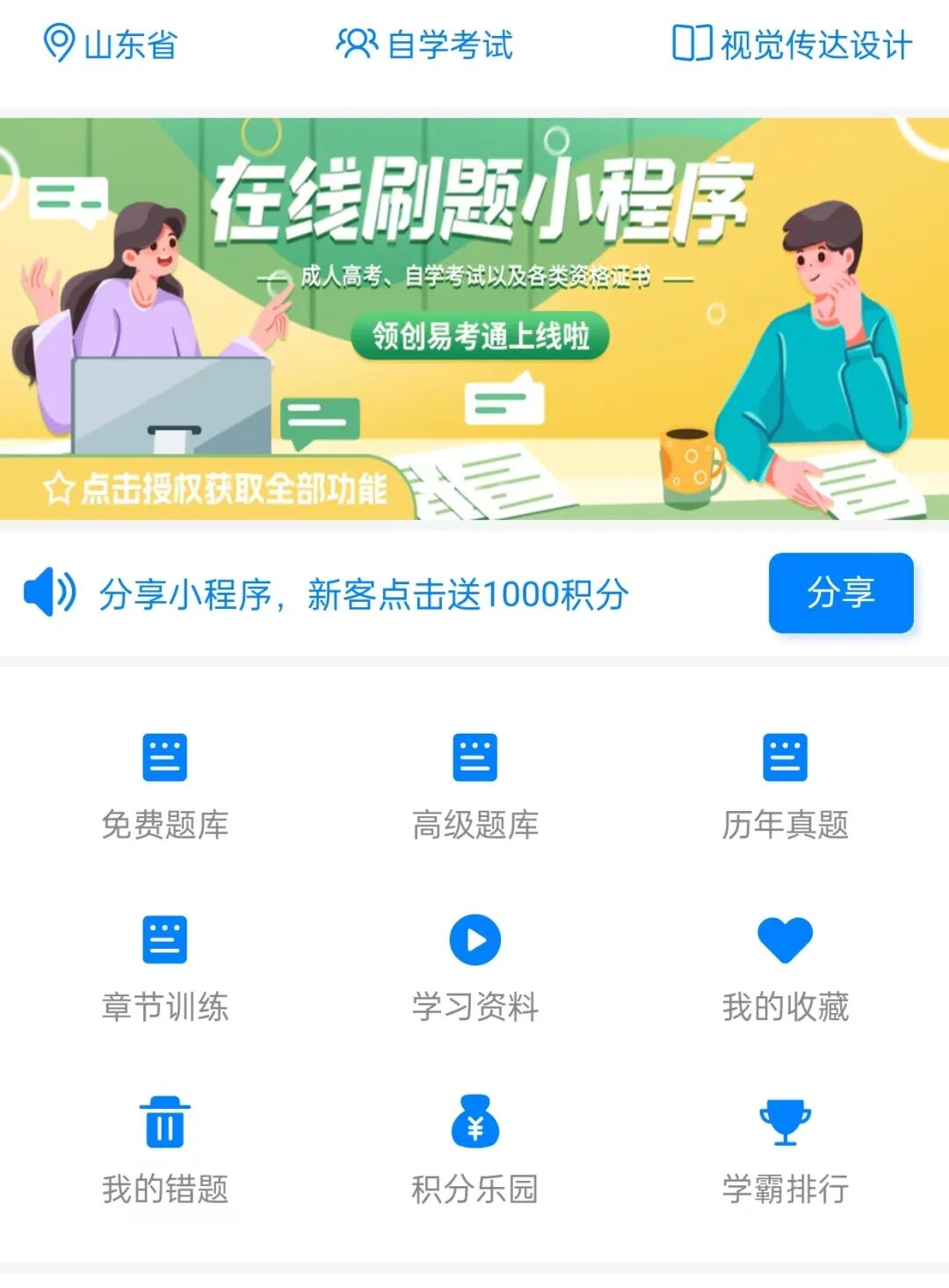The width and height of the screenshot is (949, 1288).
Task: Click the location pin icon beside 山东省
Action: point(59,43)
